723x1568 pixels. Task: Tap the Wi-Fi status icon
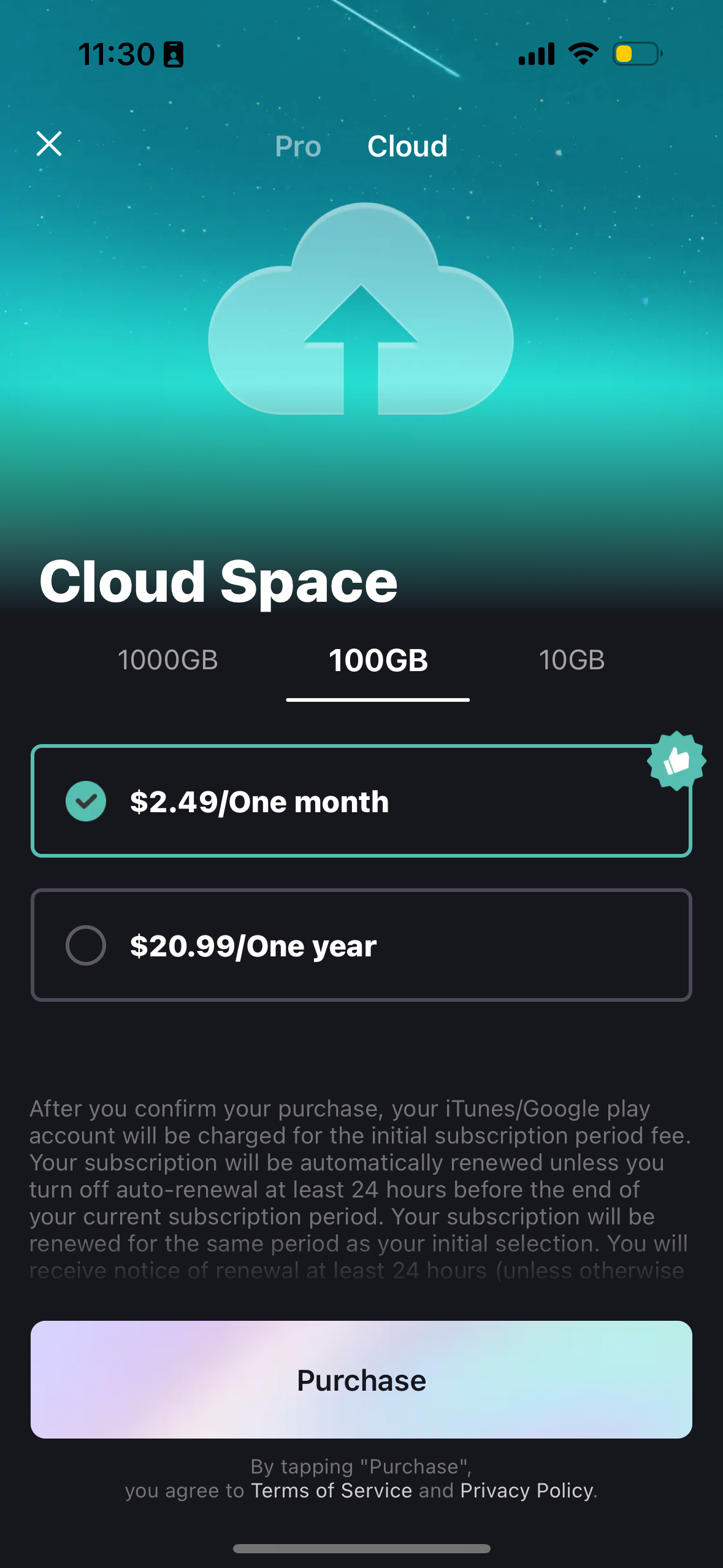point(581,54)
